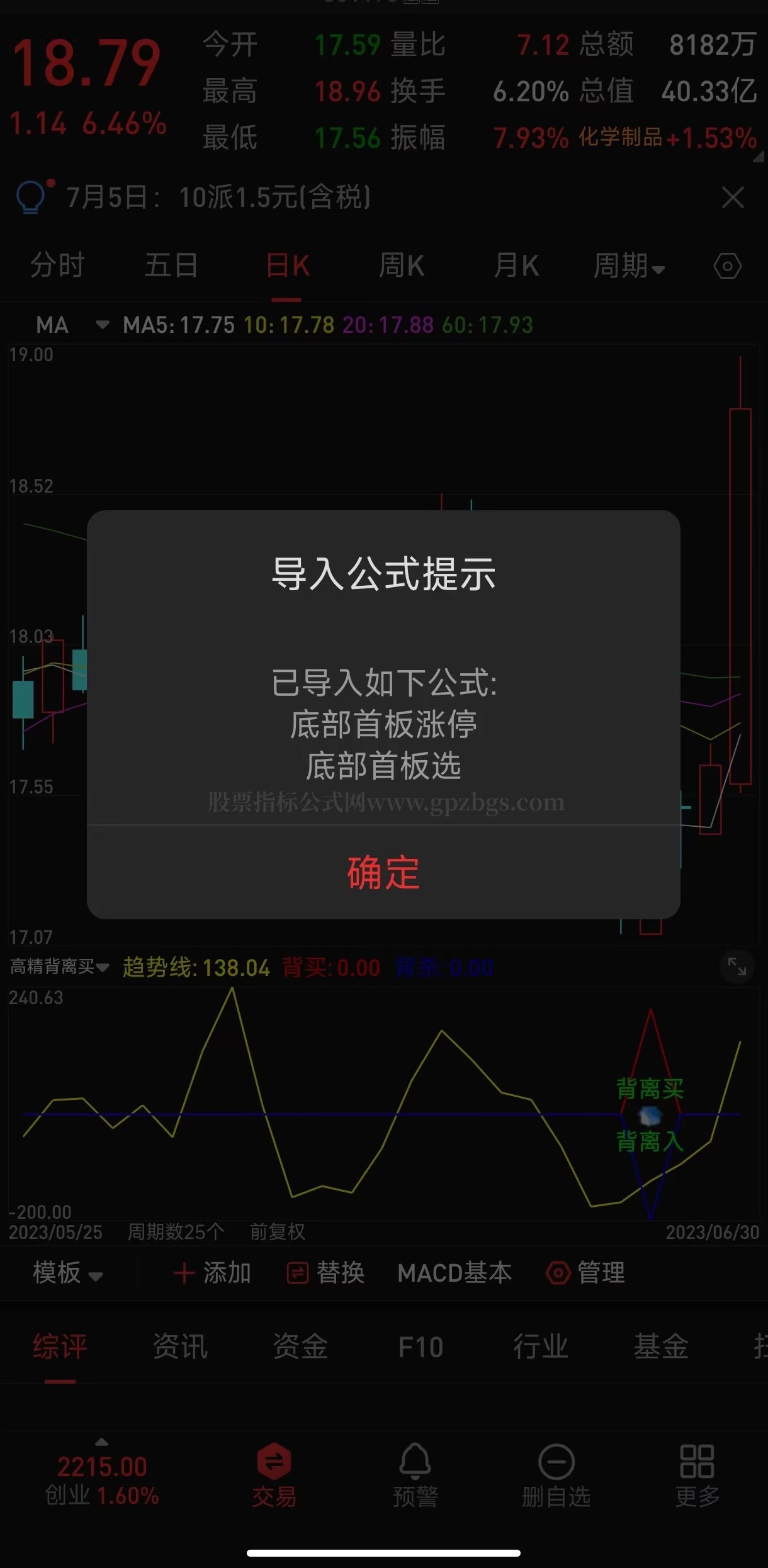
Task: Confirm the dialog with 确定
Action: pos(383,873)
